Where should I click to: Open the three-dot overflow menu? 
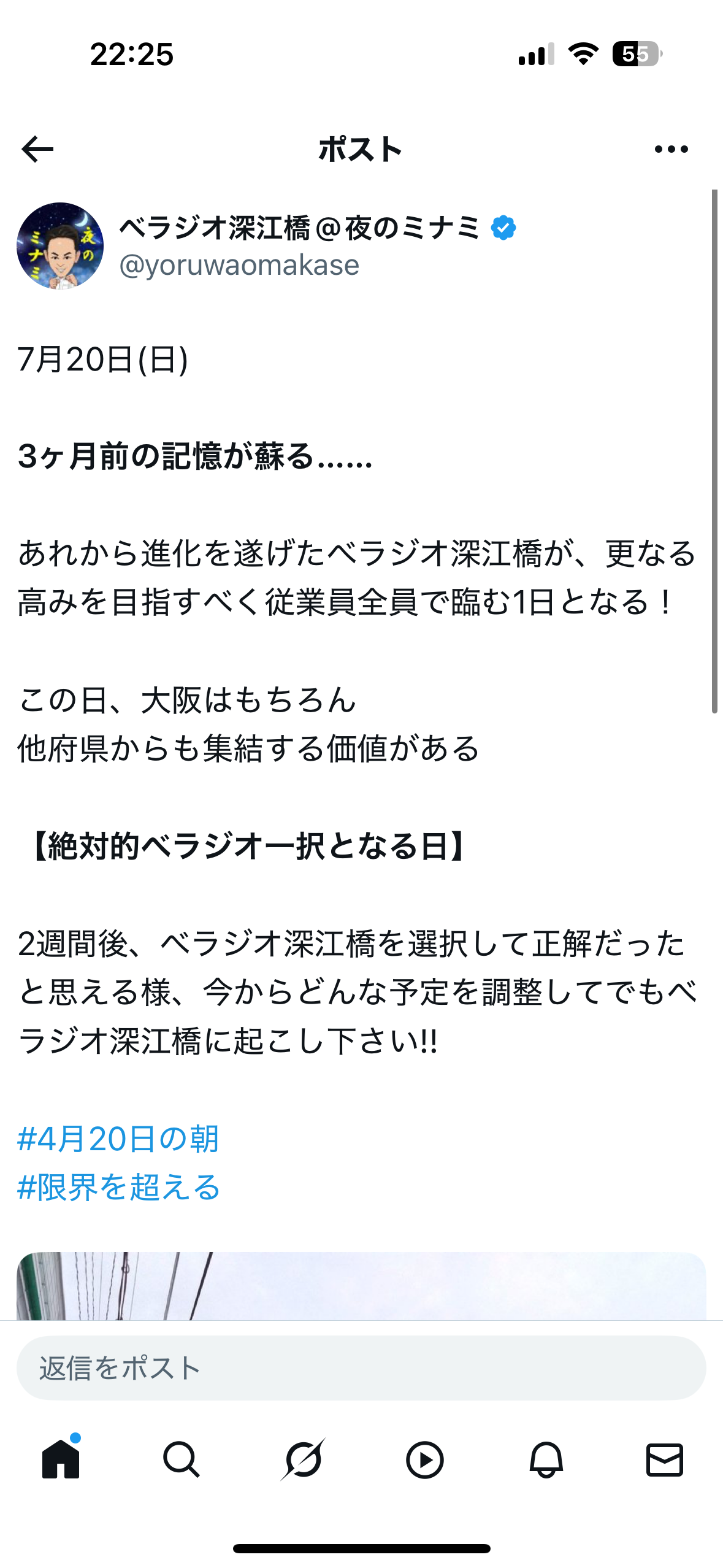click(x=671, y=149)
